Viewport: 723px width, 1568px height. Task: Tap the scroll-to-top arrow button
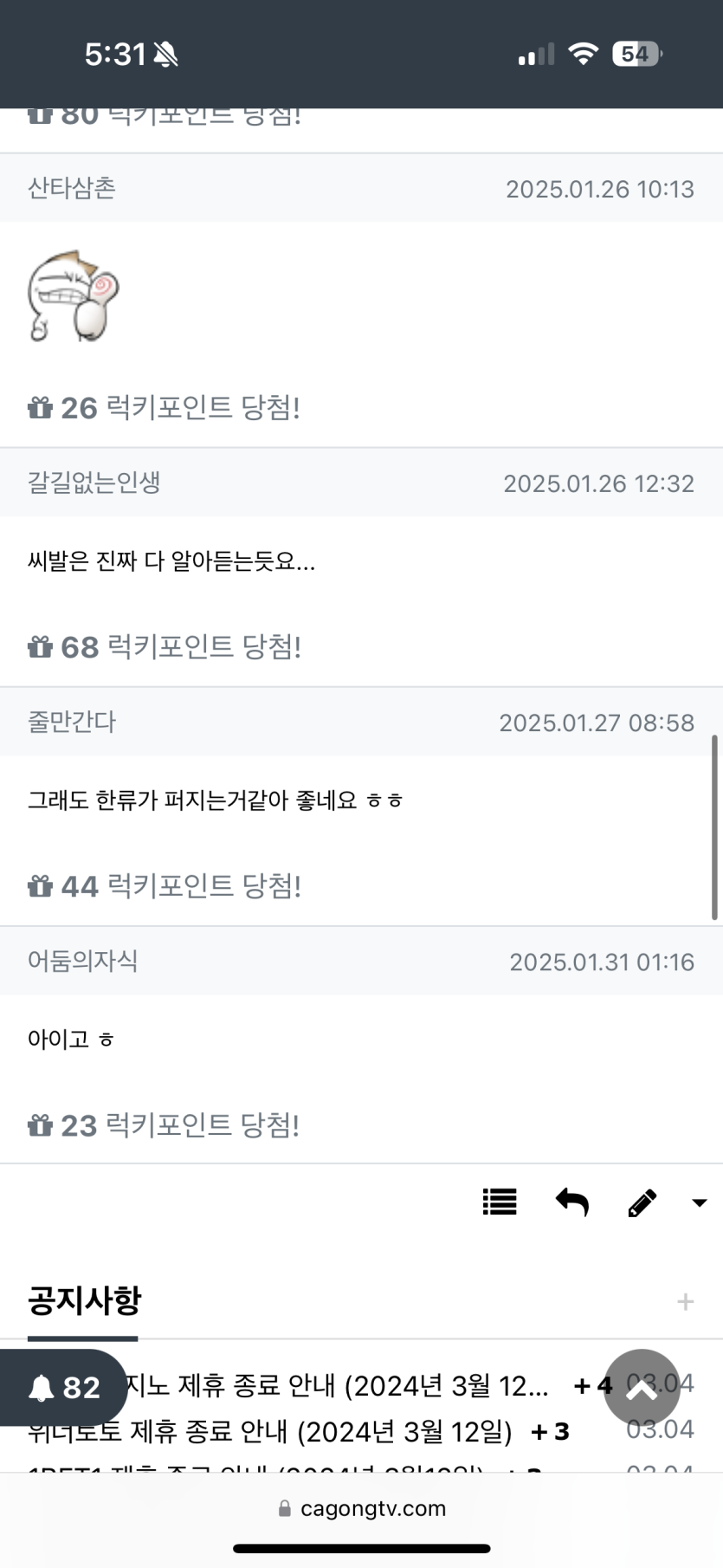click(x=642, y=1388)
